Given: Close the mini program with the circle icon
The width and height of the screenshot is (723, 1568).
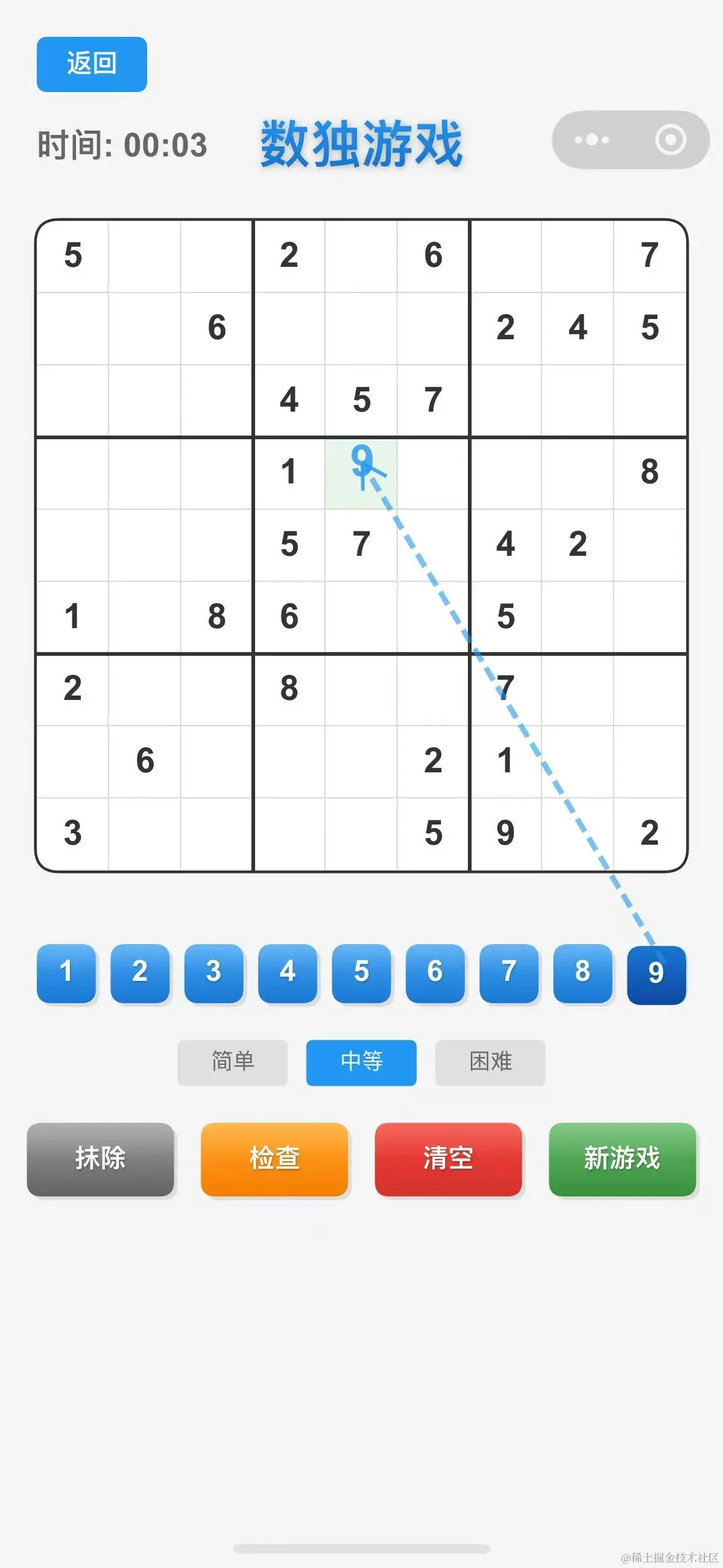Looking at the screenshot, I should click(670, 140).
